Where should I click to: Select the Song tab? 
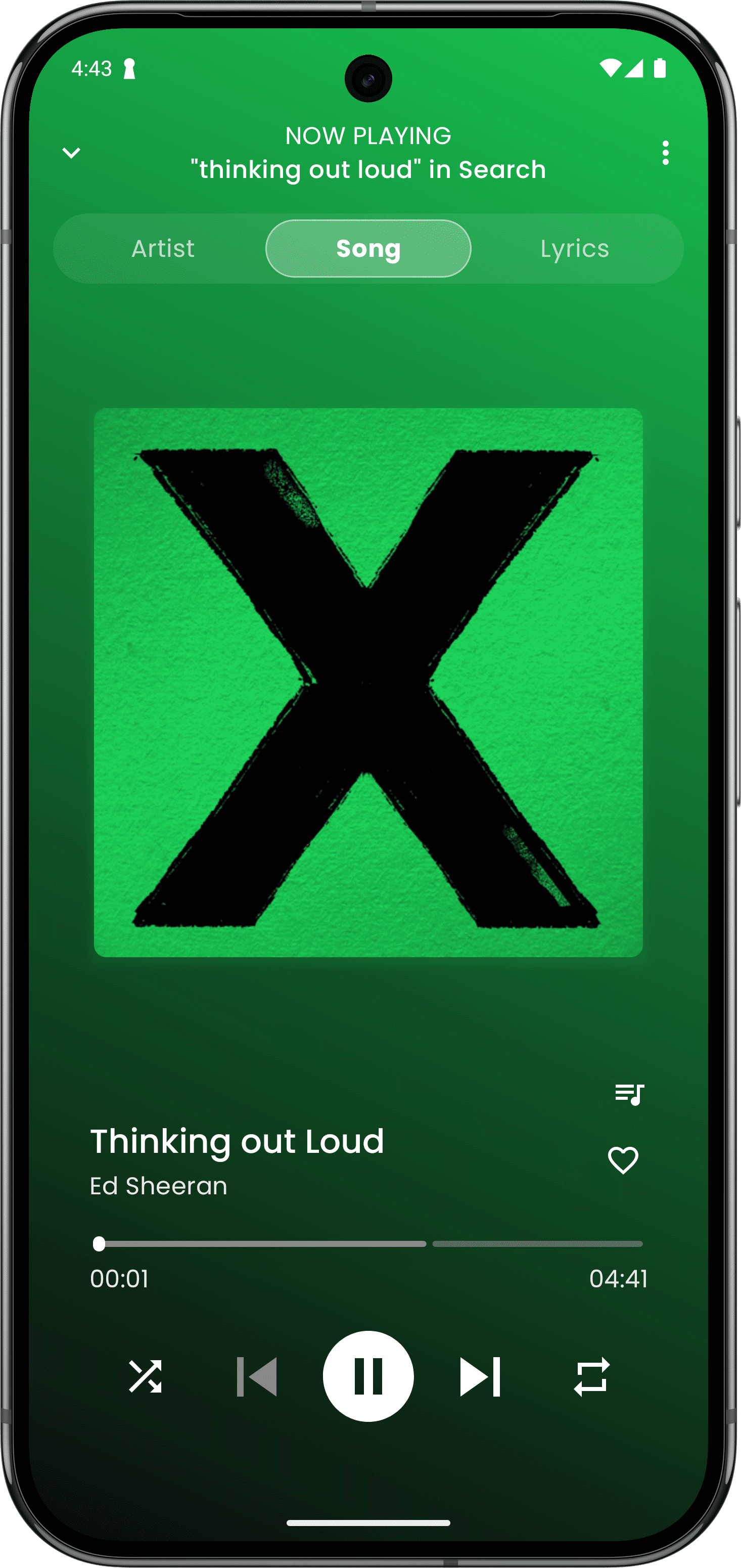[367, 248]
